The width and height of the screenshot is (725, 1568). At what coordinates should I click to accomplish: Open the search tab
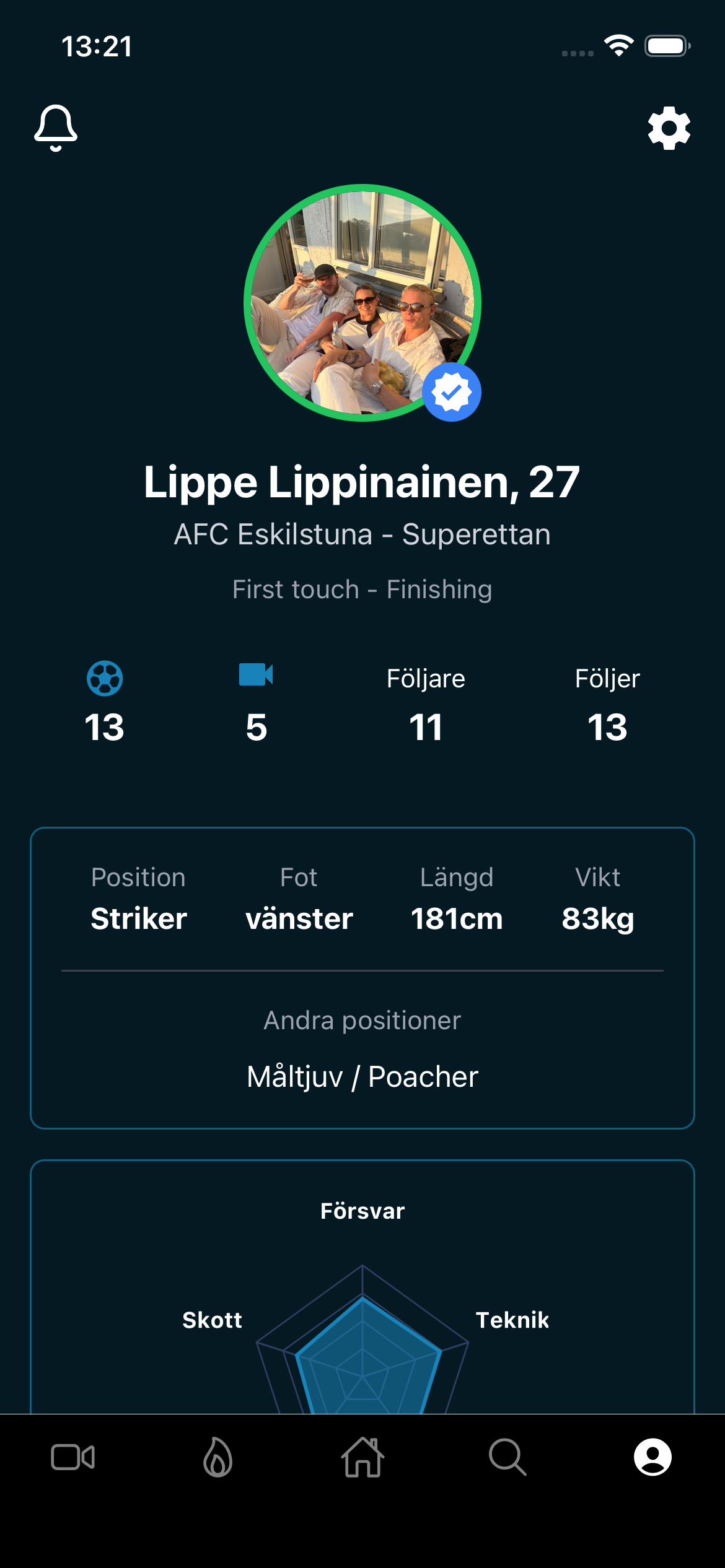[x=507, y=1457]
